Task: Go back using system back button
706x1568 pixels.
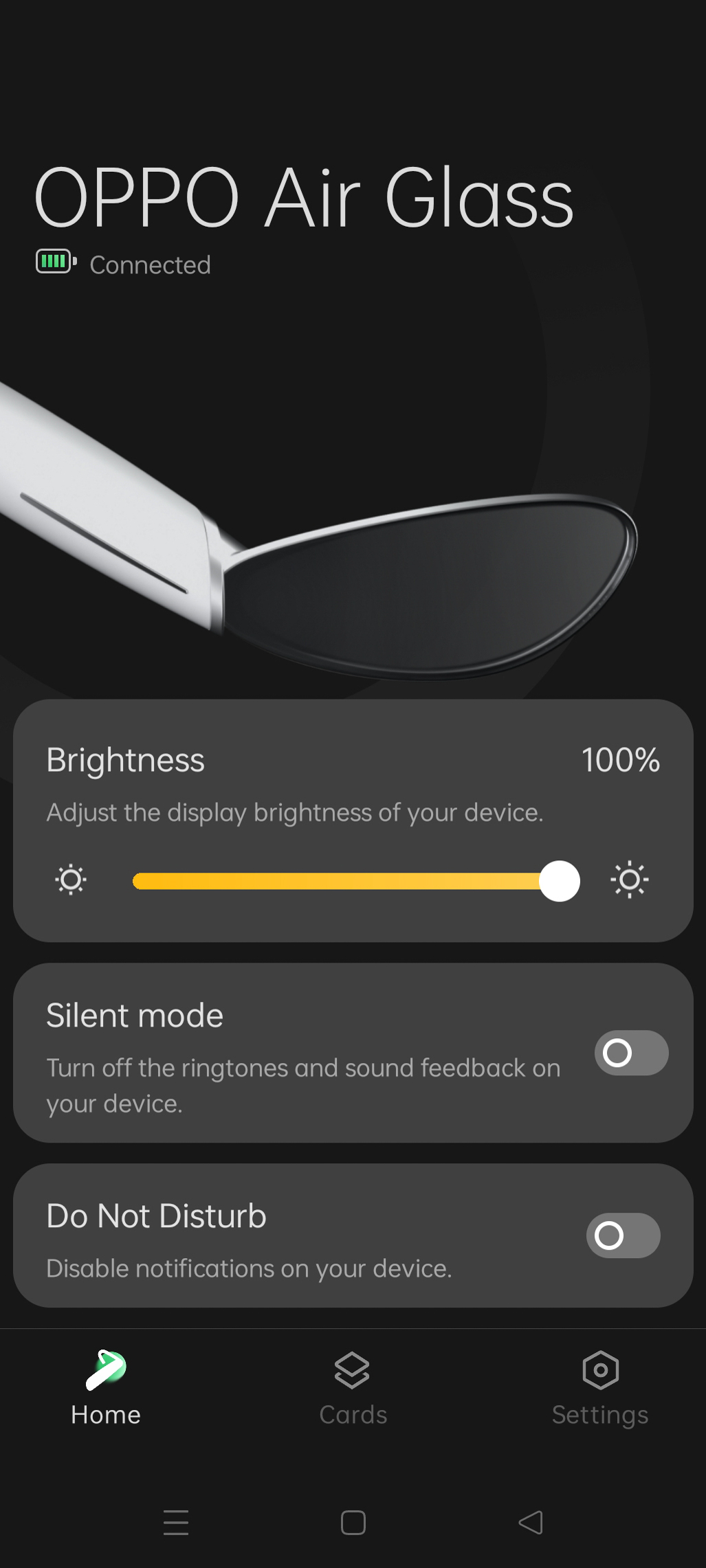Action: pyautogui.click(x=530, y=1522)
